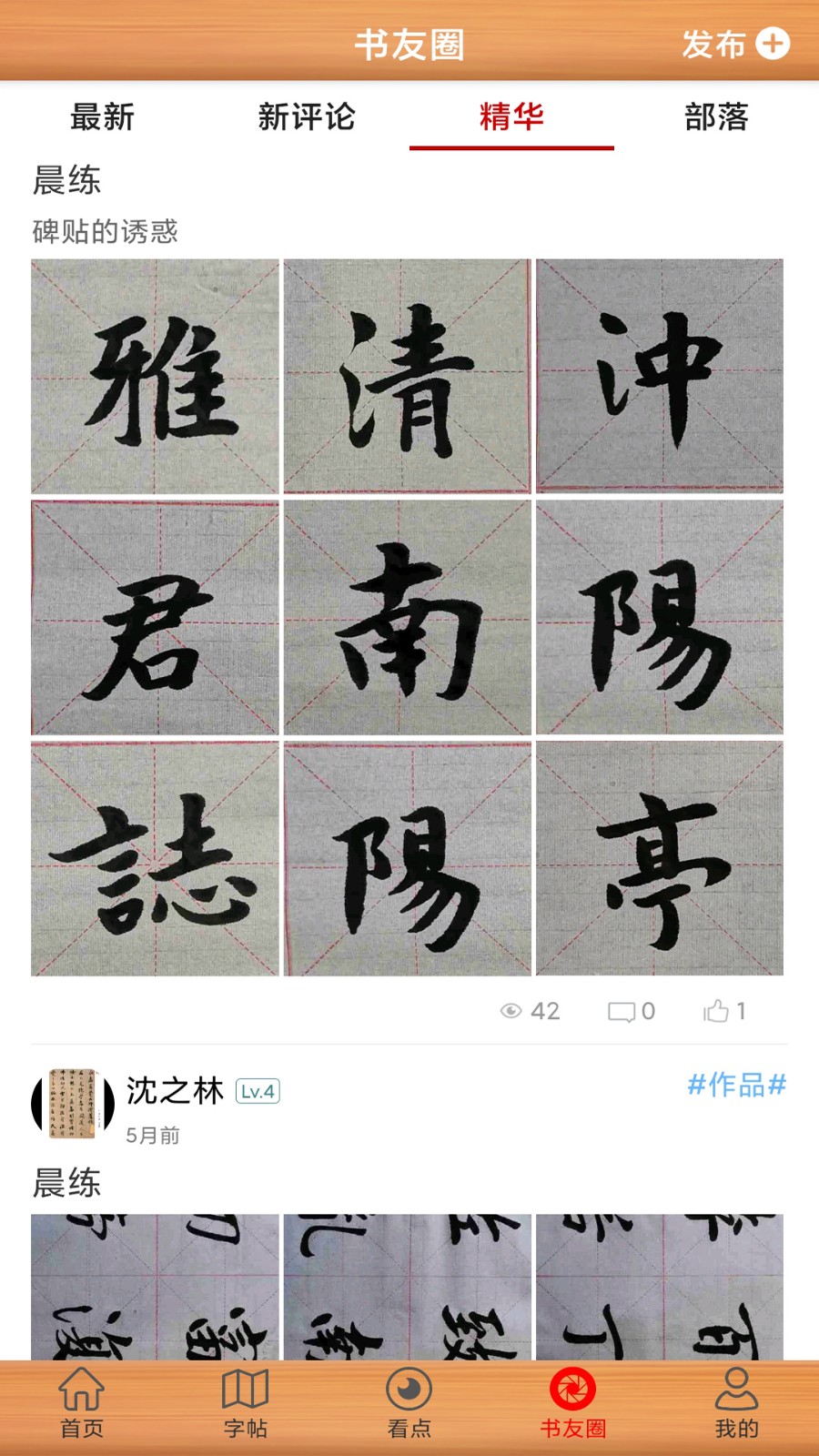The height and width of the screenshot is (1456, 819).
Task: Open comments on the 碑贴的诱惑 post
Action: click(631, 1011)
